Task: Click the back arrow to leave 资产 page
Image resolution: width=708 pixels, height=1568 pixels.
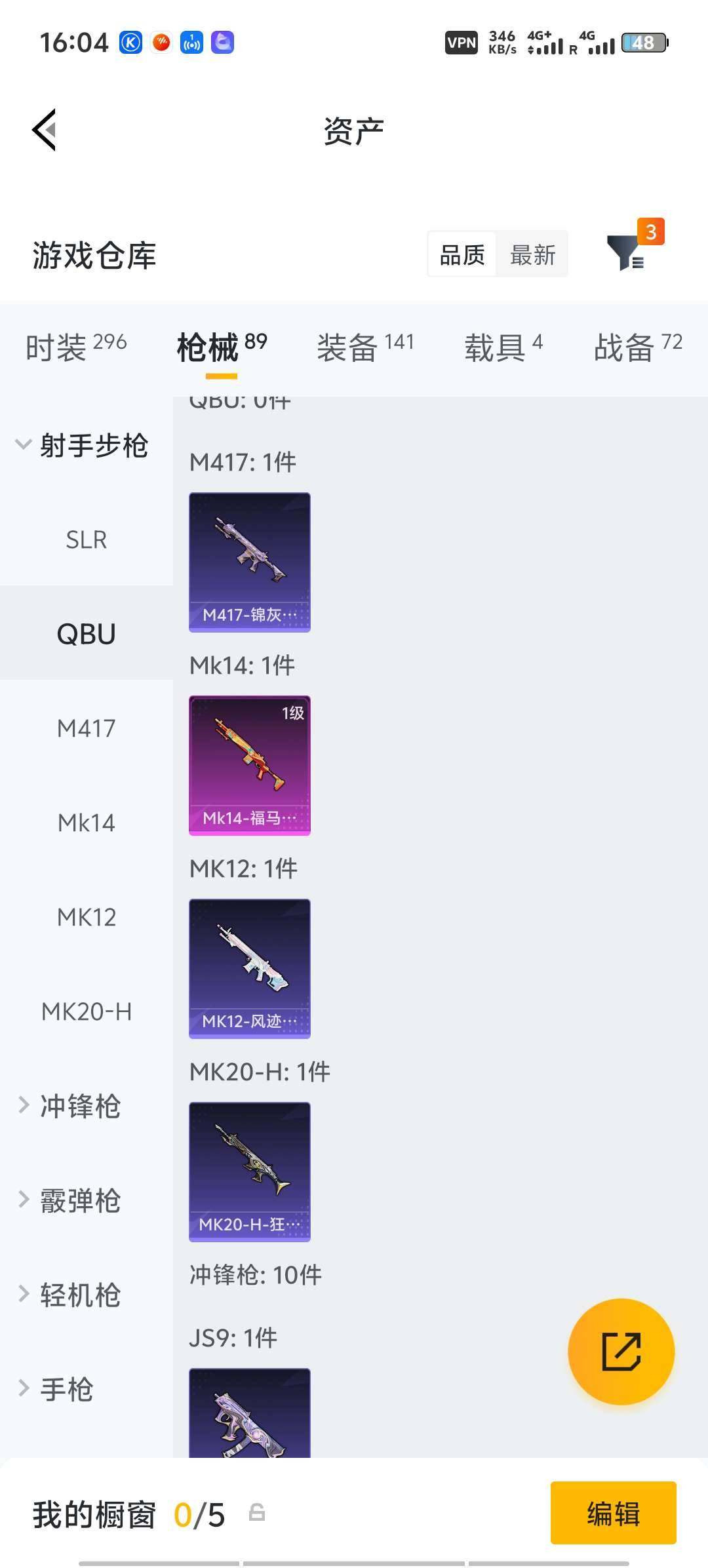Action: pos(43,130)
